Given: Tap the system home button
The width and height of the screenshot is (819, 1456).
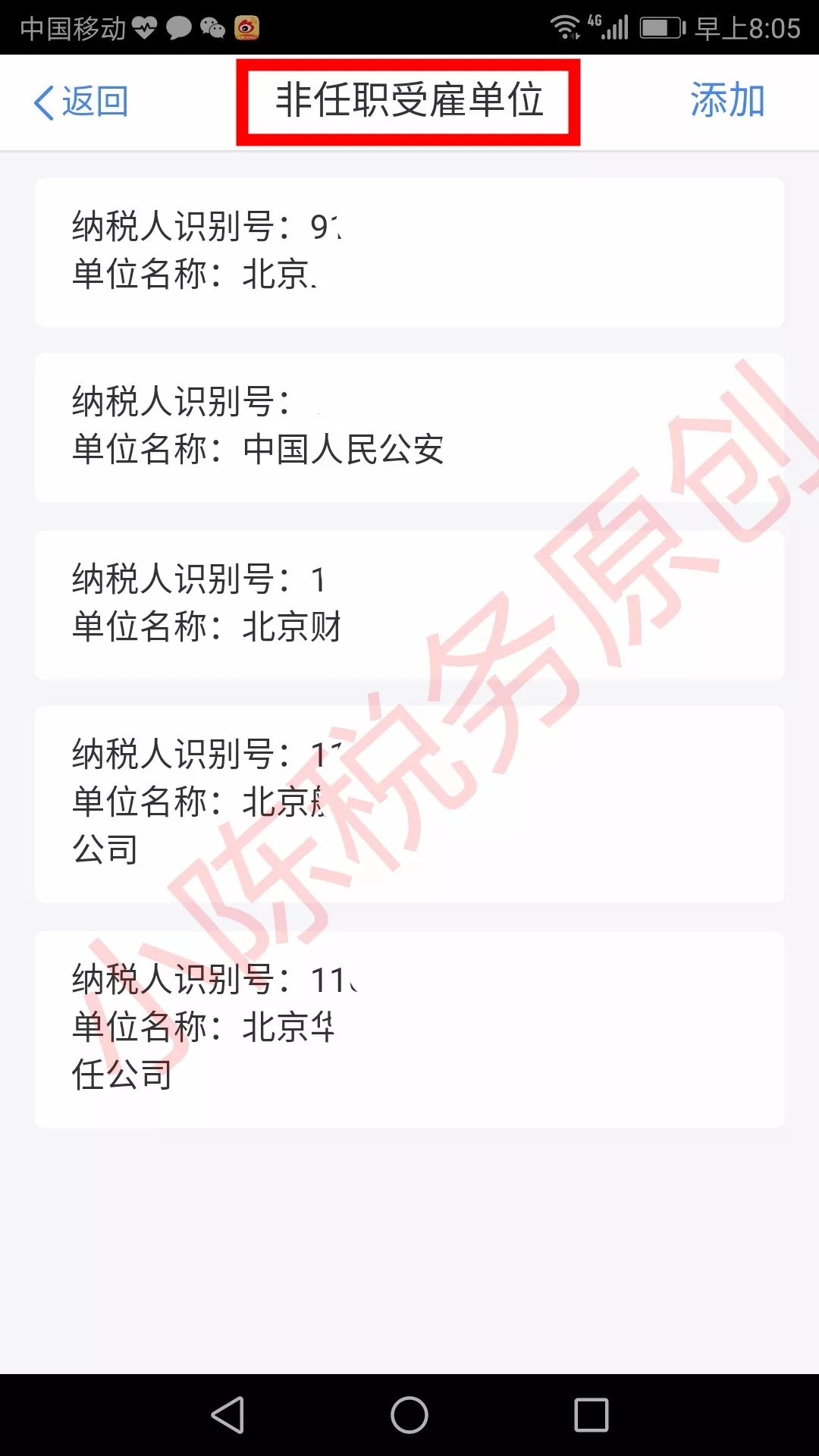Looking at the screenshot, I should (x=409, y=1415).
